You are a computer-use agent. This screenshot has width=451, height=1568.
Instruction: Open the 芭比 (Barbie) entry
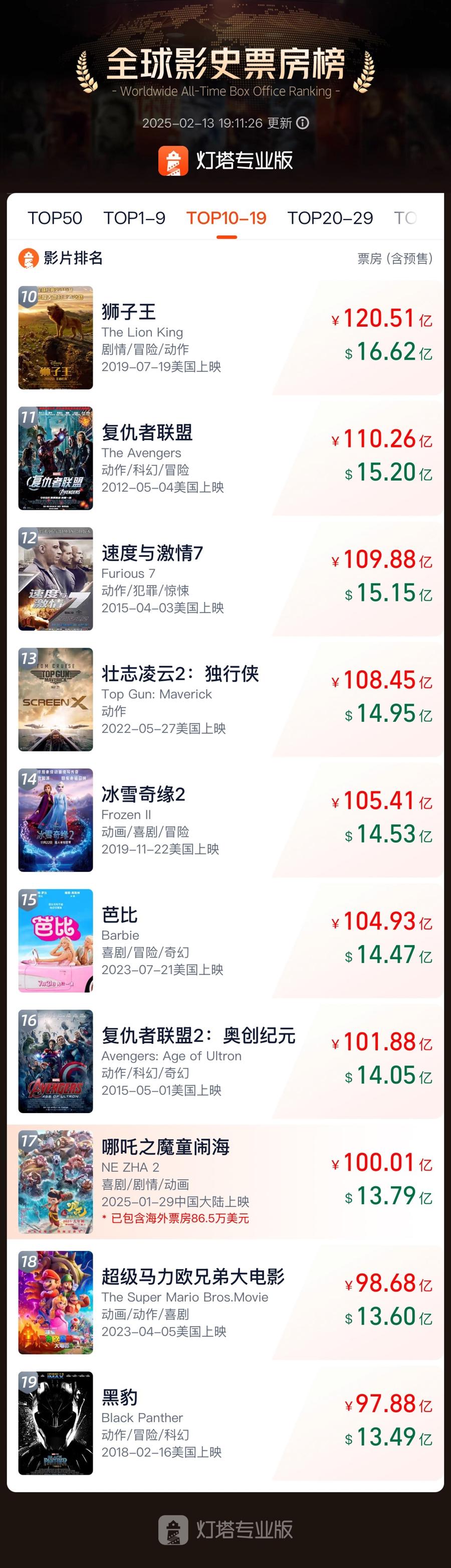225,940
